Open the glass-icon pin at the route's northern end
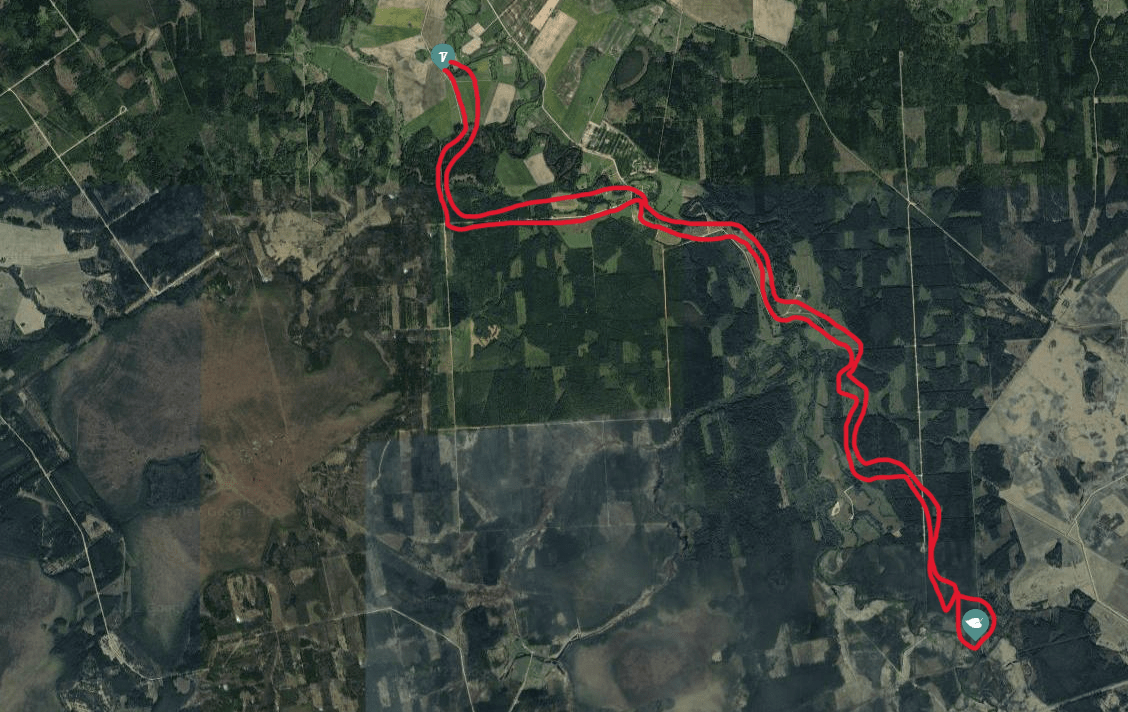 (442, 56)
